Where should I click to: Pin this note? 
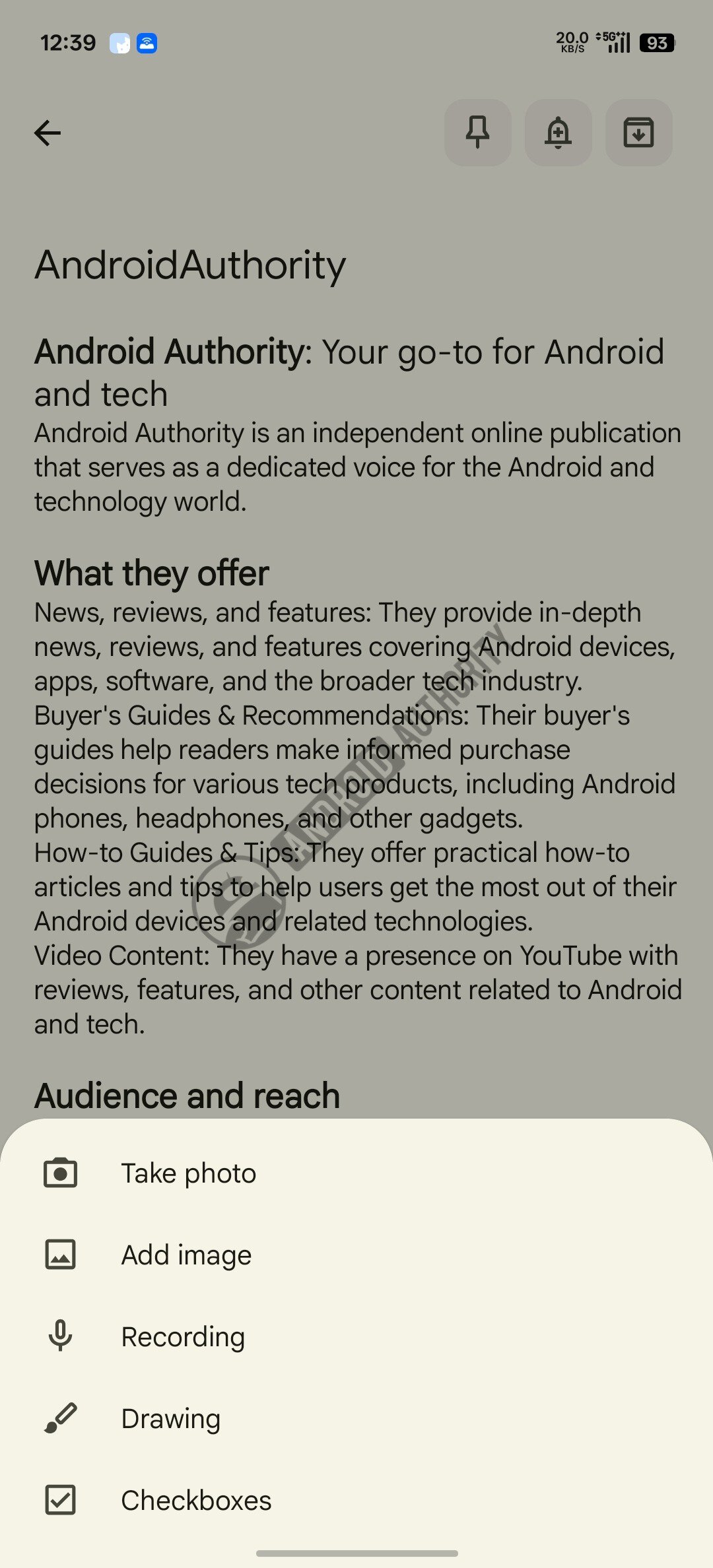coord(478,133)
